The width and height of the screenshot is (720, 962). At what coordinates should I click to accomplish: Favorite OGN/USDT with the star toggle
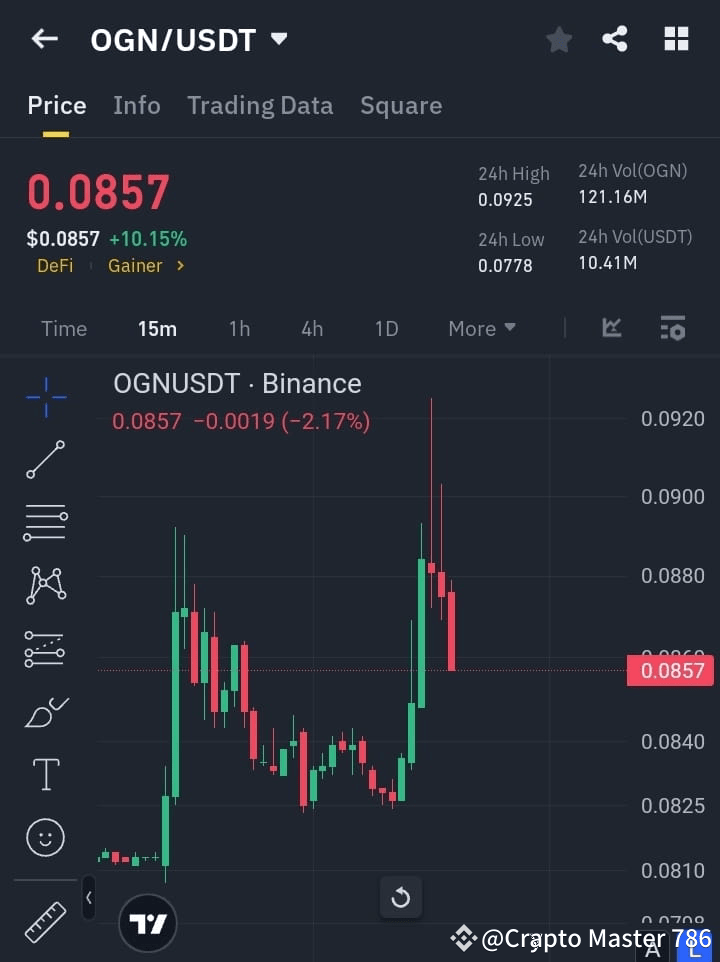pos(558,39)
